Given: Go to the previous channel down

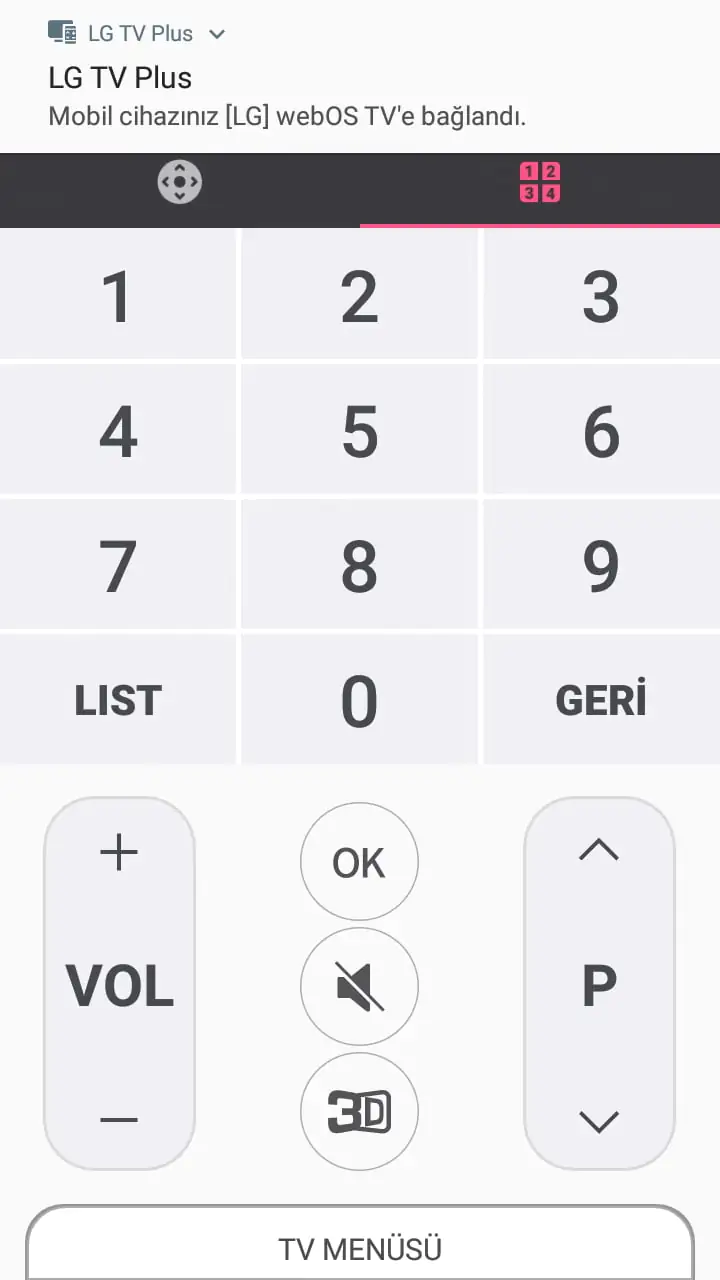Looking at the screenshot, I should click(599, 1122).
